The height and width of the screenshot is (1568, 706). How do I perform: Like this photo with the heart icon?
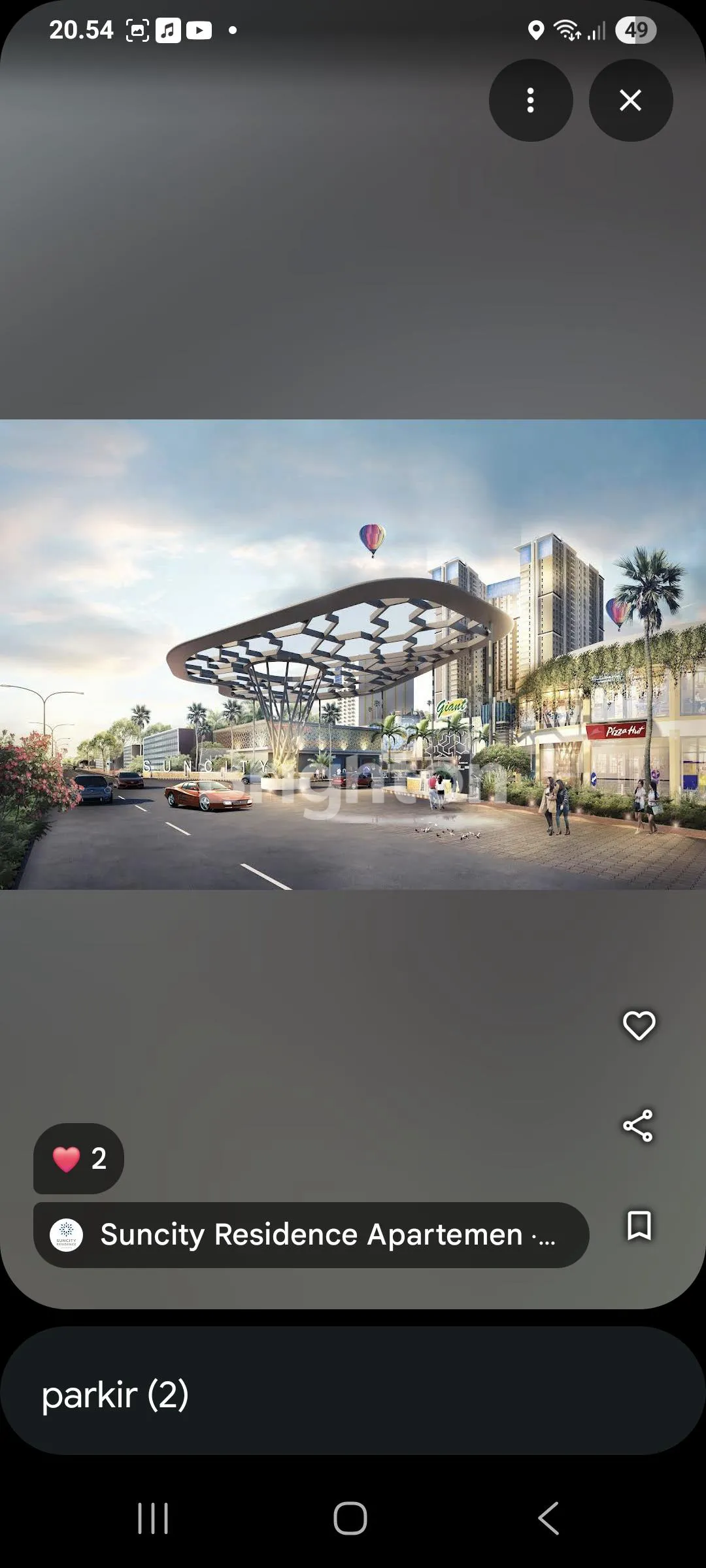639,1025
